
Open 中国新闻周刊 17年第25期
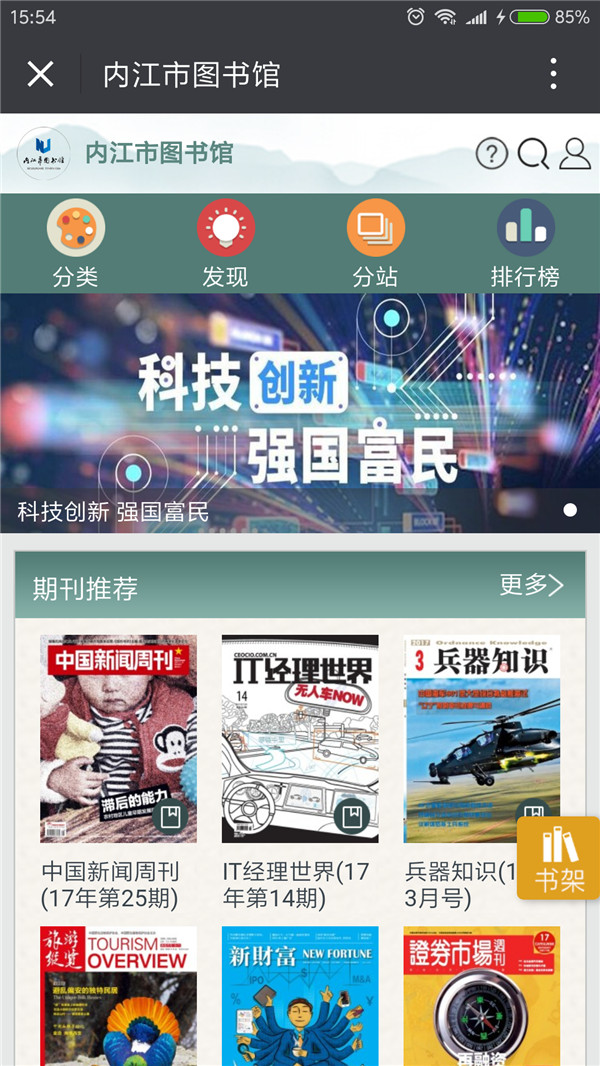click(x=118, y=739)
